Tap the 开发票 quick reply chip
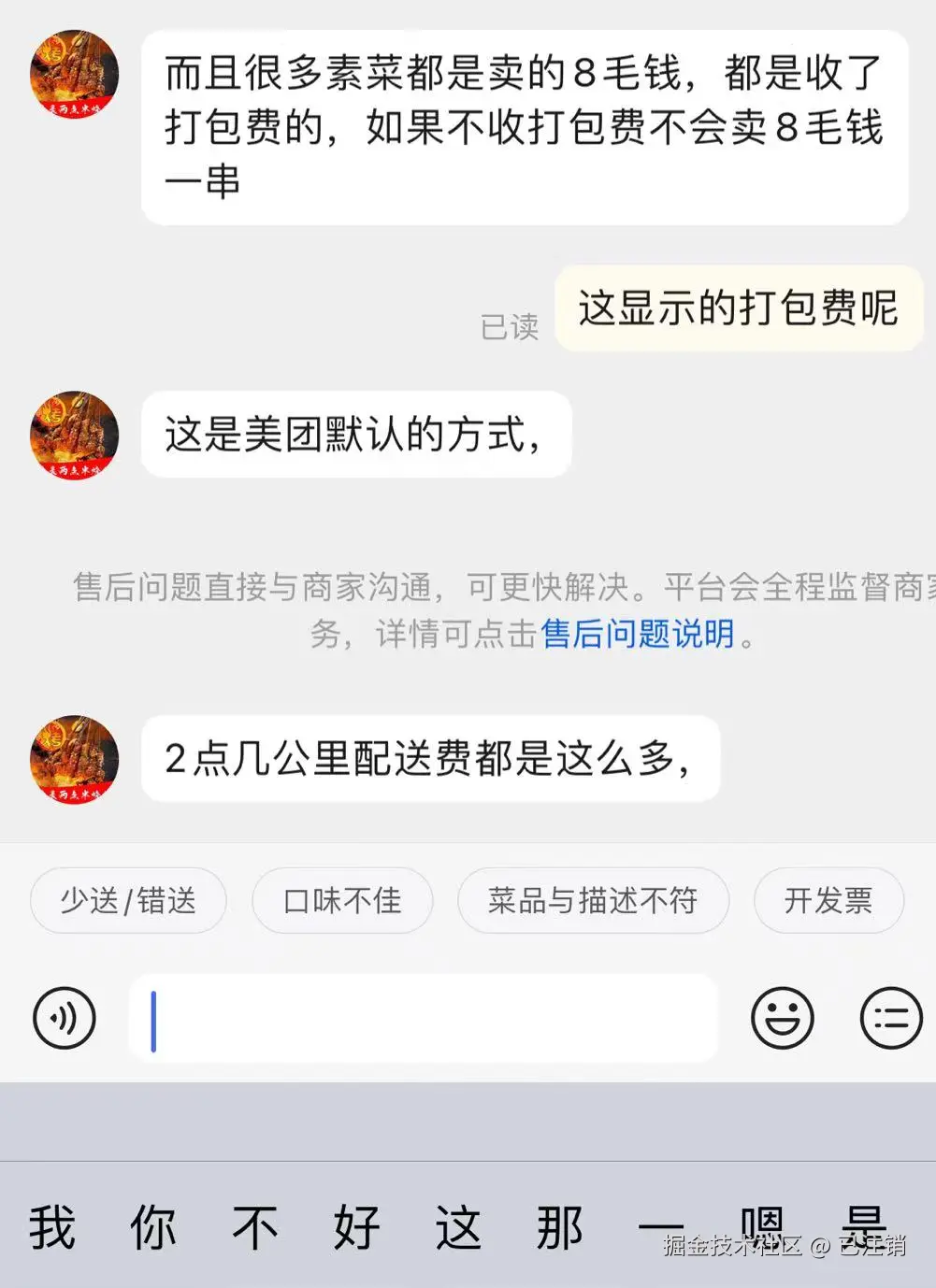 point(828,900)
